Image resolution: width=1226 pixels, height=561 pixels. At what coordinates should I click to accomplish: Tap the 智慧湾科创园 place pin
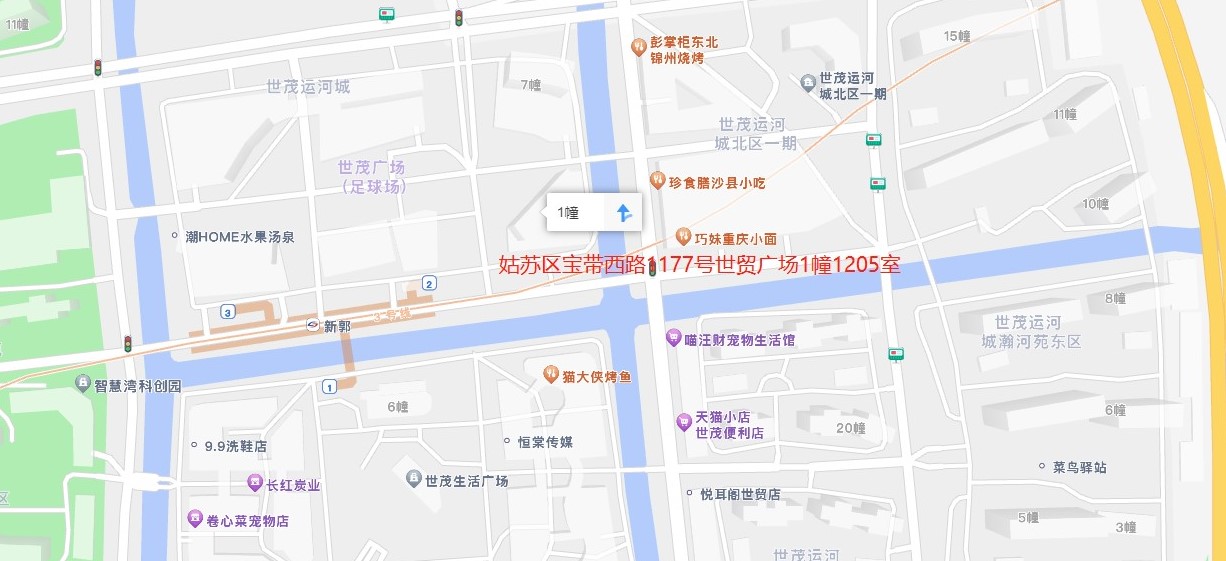point(83,383)
